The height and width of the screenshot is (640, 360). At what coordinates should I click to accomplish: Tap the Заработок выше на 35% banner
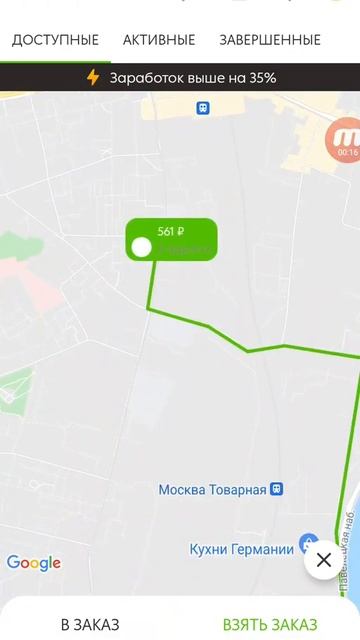point(180,78)
